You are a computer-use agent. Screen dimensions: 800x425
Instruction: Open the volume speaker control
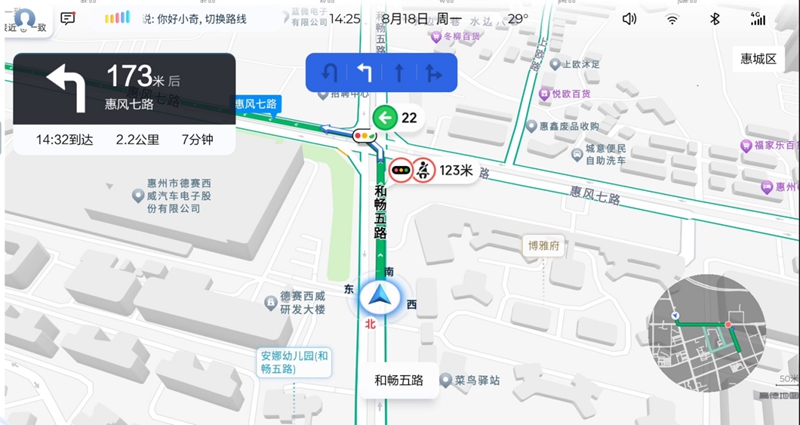coord(629,18)
